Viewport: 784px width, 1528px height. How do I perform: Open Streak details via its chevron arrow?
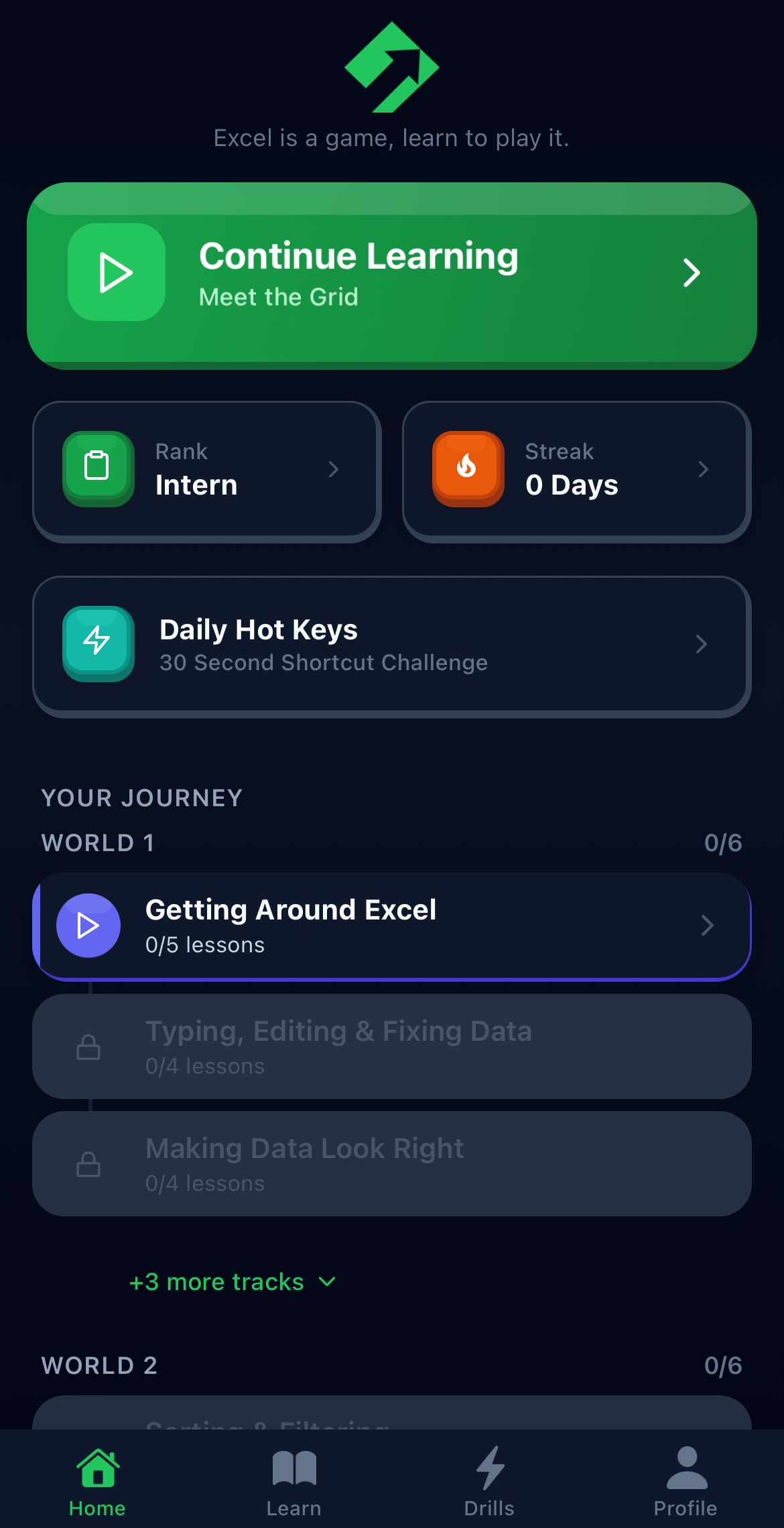coord(702,469)
